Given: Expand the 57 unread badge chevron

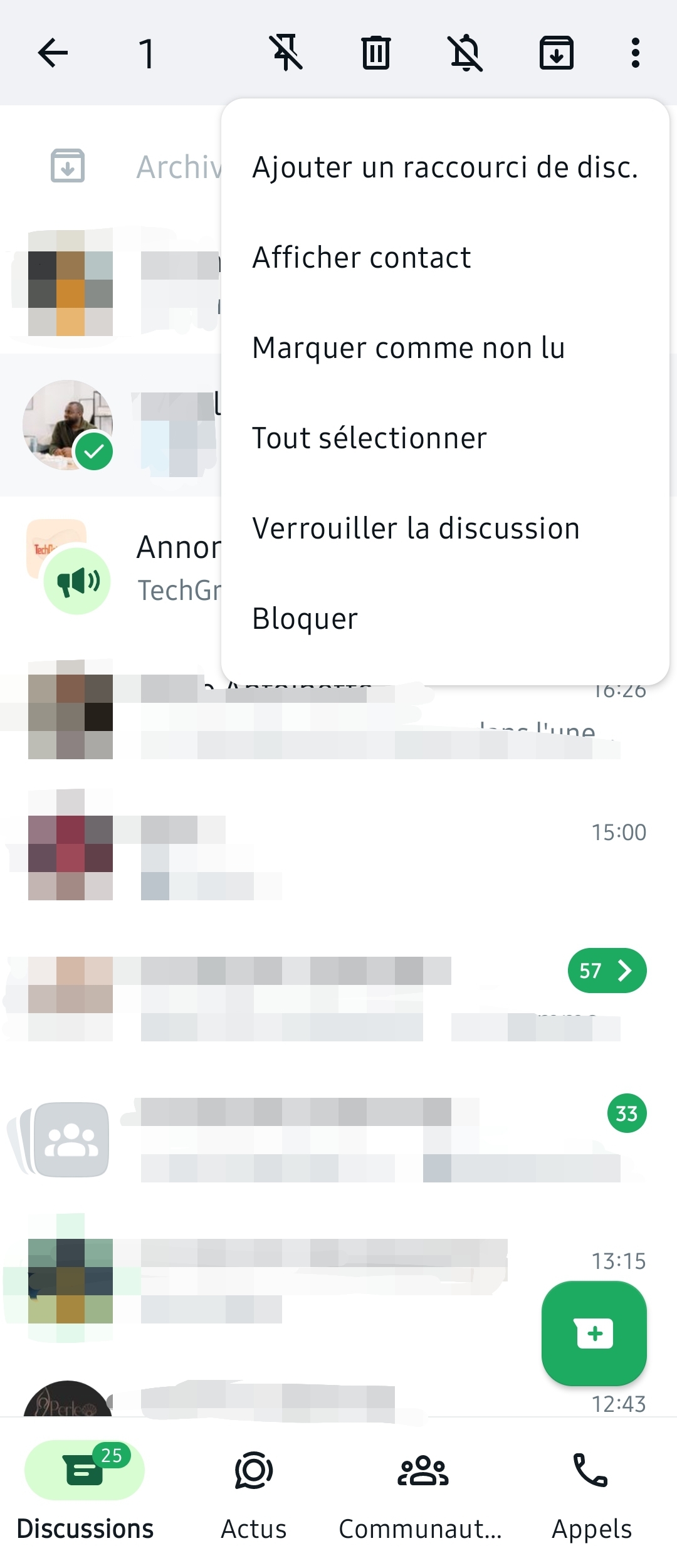Looking at the screenshot, I should coord(623,971).
